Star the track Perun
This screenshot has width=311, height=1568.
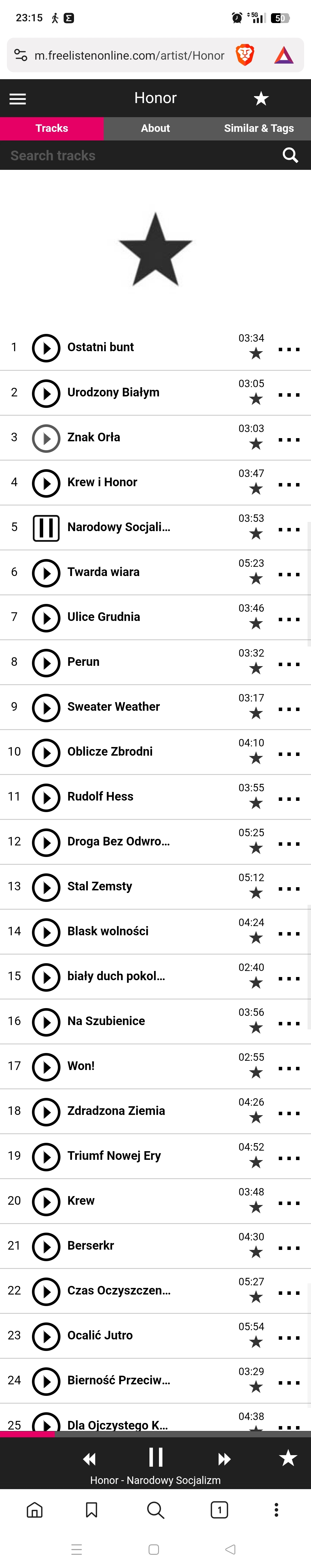pos(256,668)
